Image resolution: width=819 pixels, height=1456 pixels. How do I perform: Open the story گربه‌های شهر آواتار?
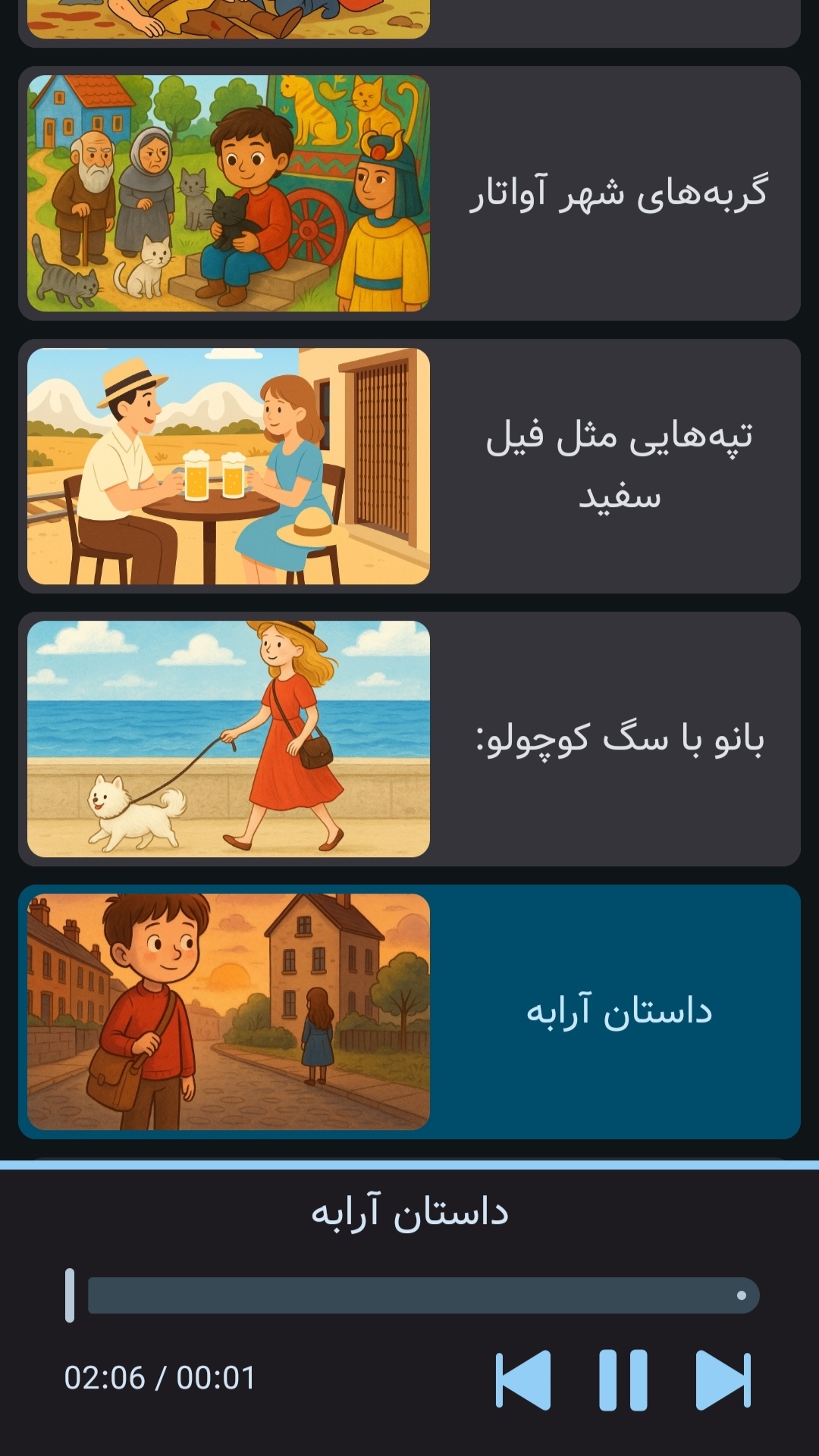pos(409,193)
